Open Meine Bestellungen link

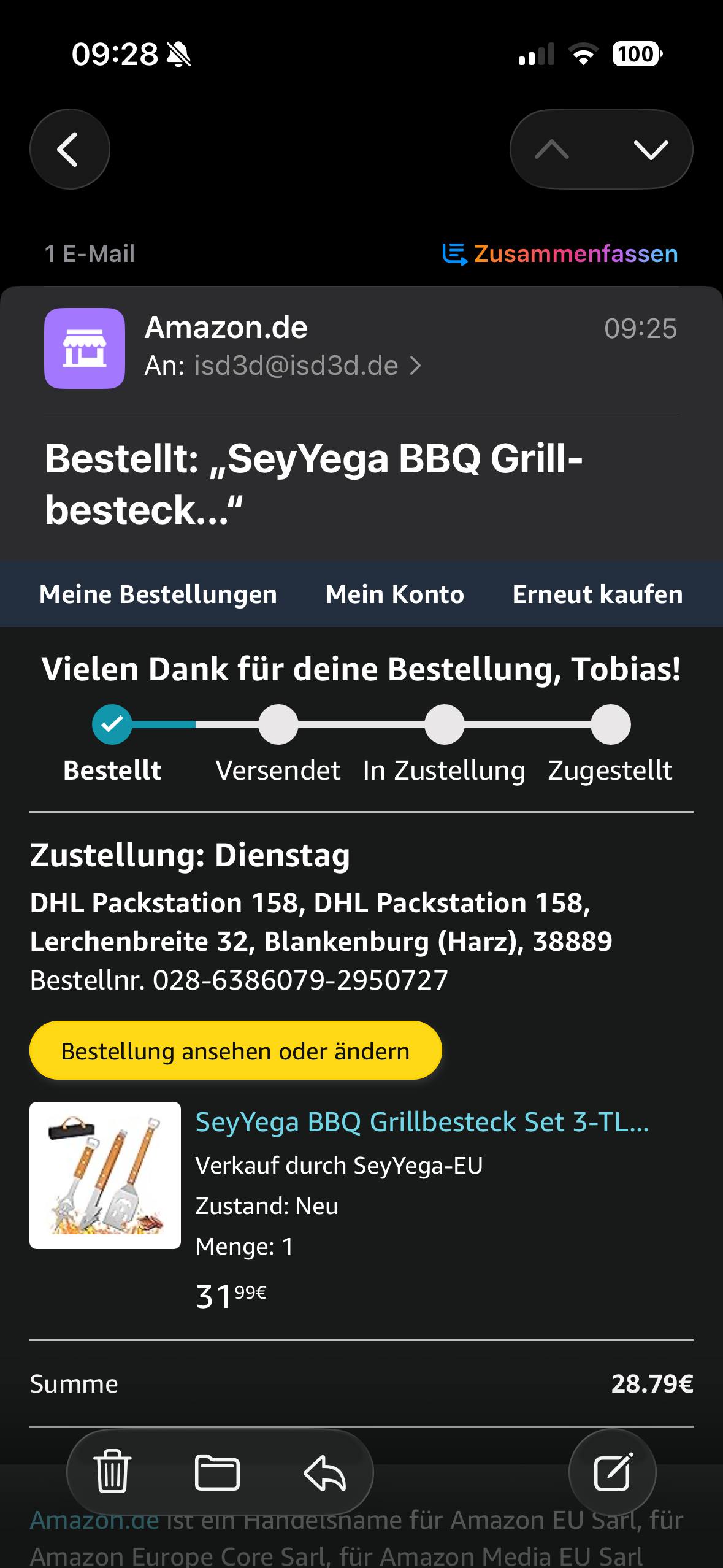(x=158, y=594)
